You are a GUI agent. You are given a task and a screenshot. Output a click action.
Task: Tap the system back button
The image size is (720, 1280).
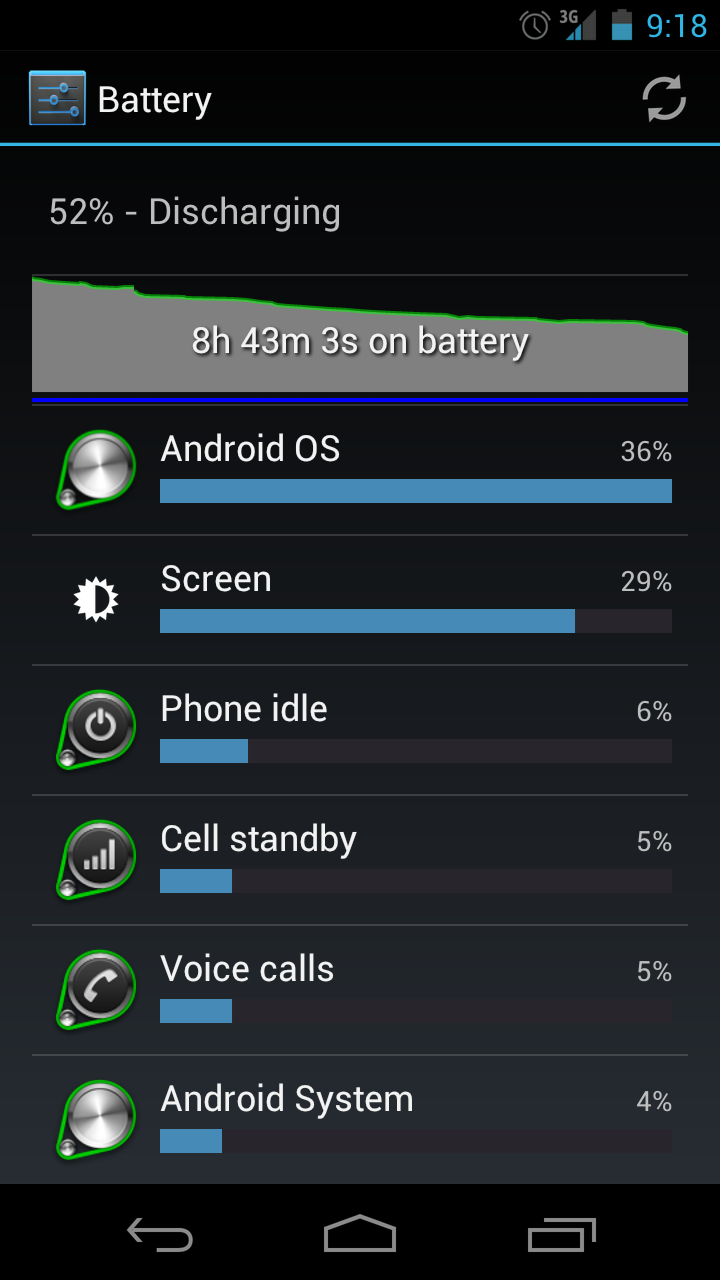tap(160, 1235)
